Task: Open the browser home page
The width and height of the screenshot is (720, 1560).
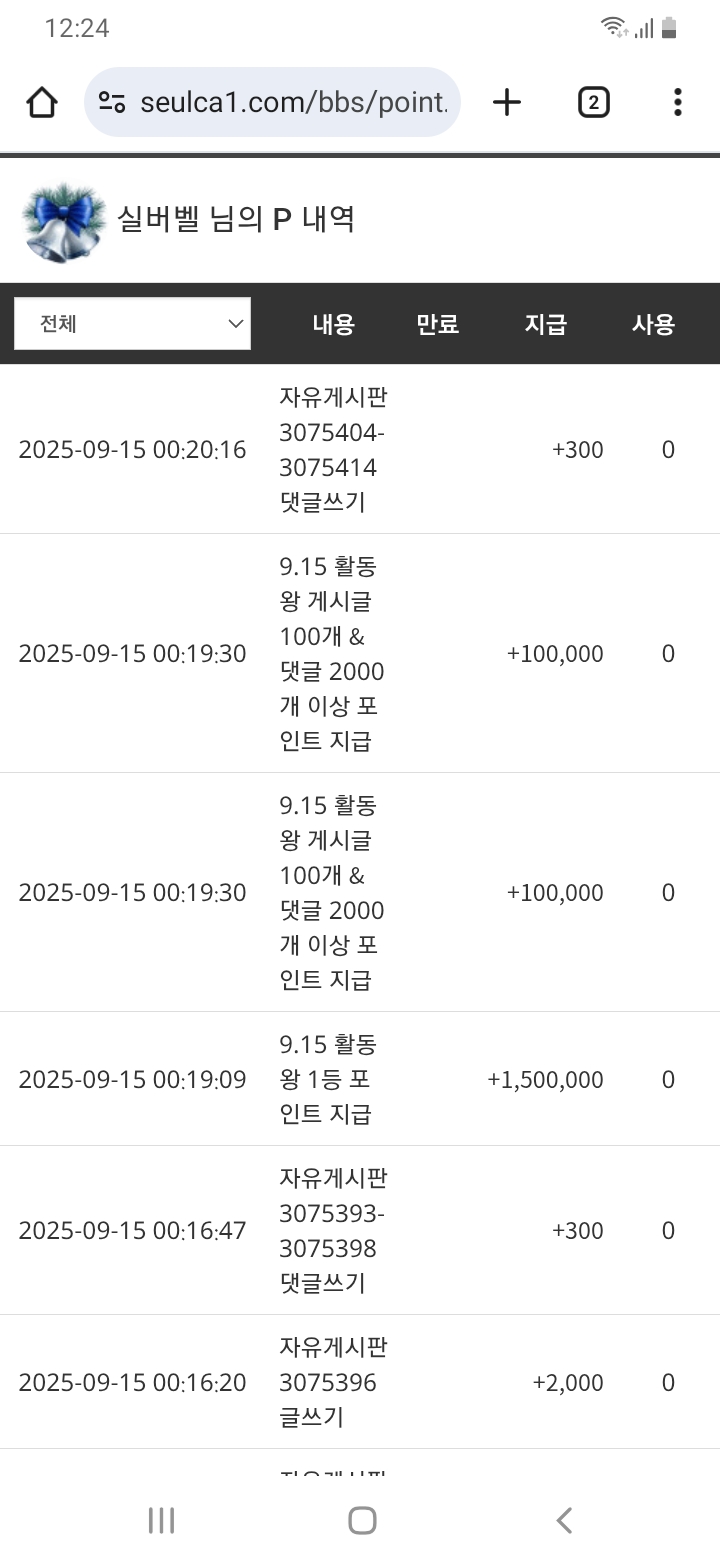Action: 42,102
